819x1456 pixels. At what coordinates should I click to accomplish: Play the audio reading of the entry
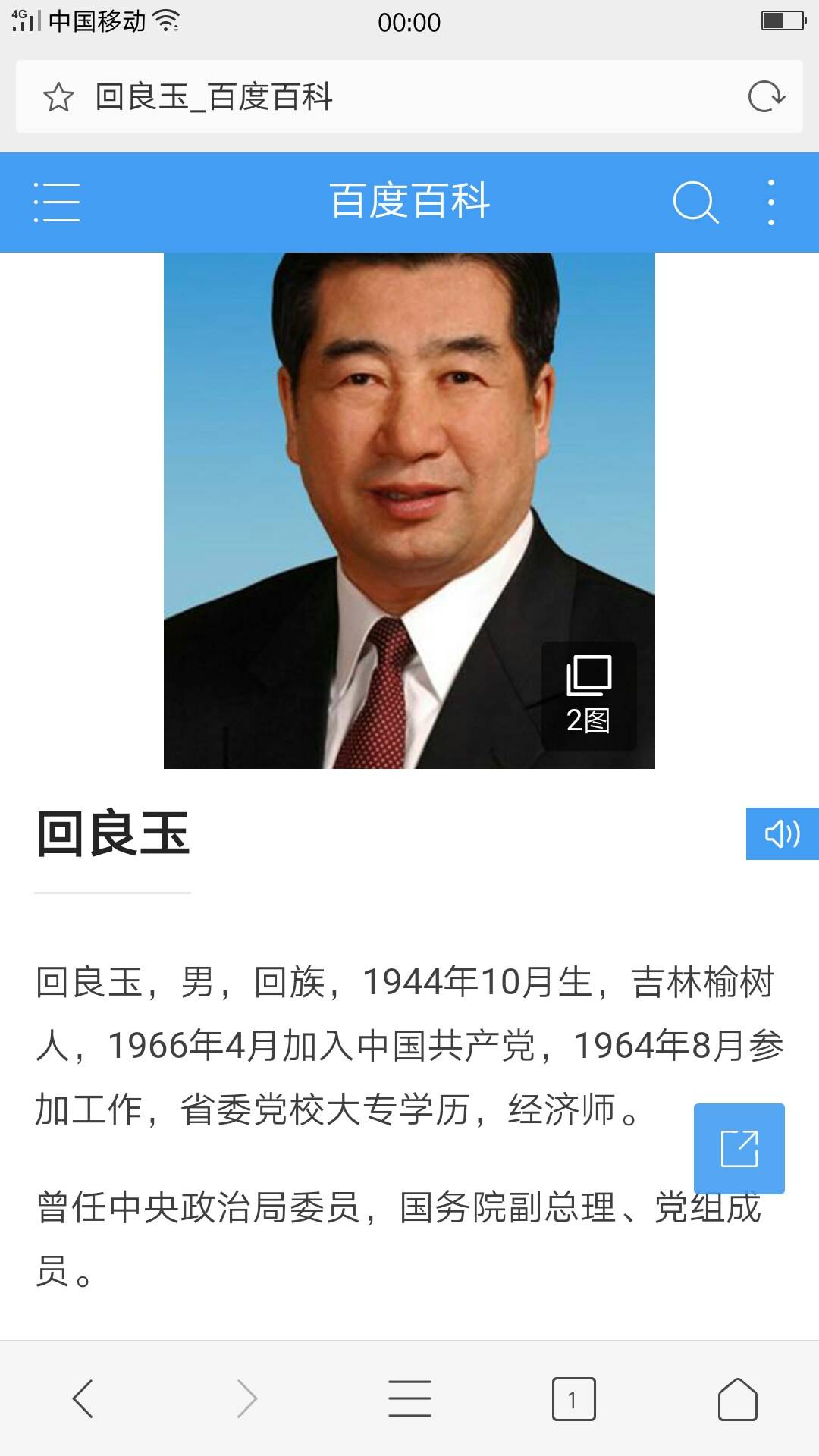(782, 833)
